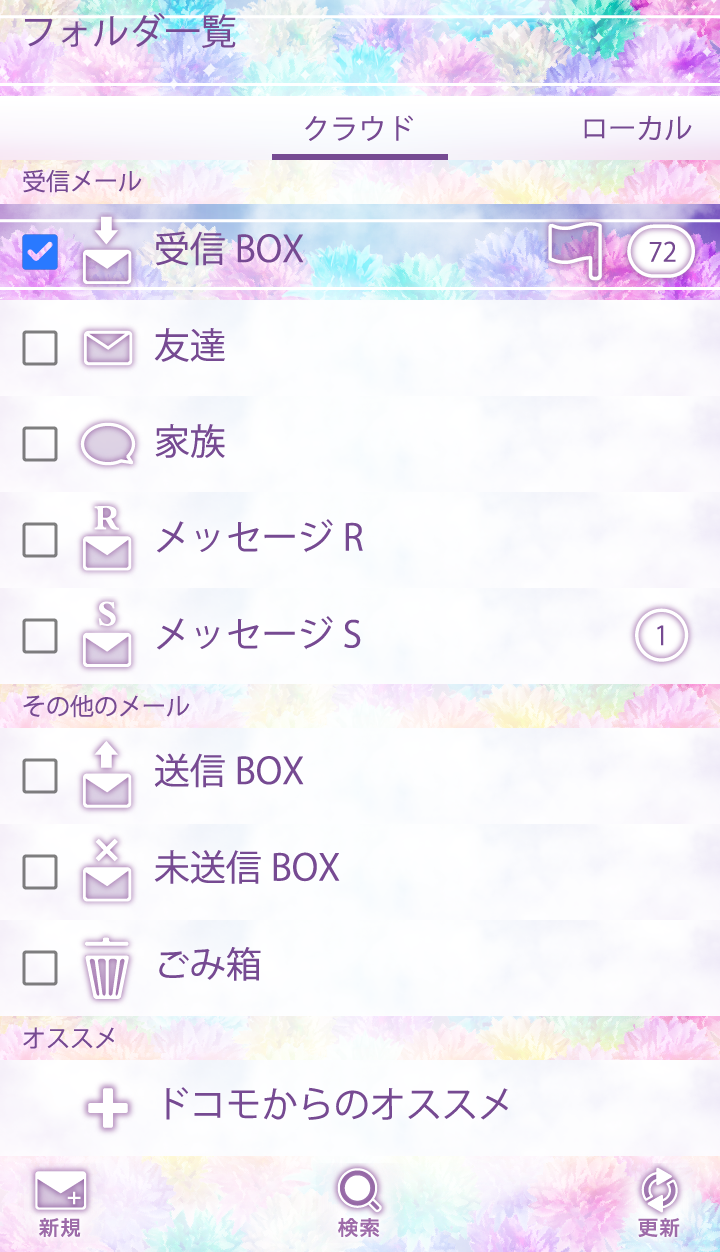Screen dimensions: 720x1252
Task: Switch to the ローカル tab
Action: pyautogui.click(x=636, y=129)
